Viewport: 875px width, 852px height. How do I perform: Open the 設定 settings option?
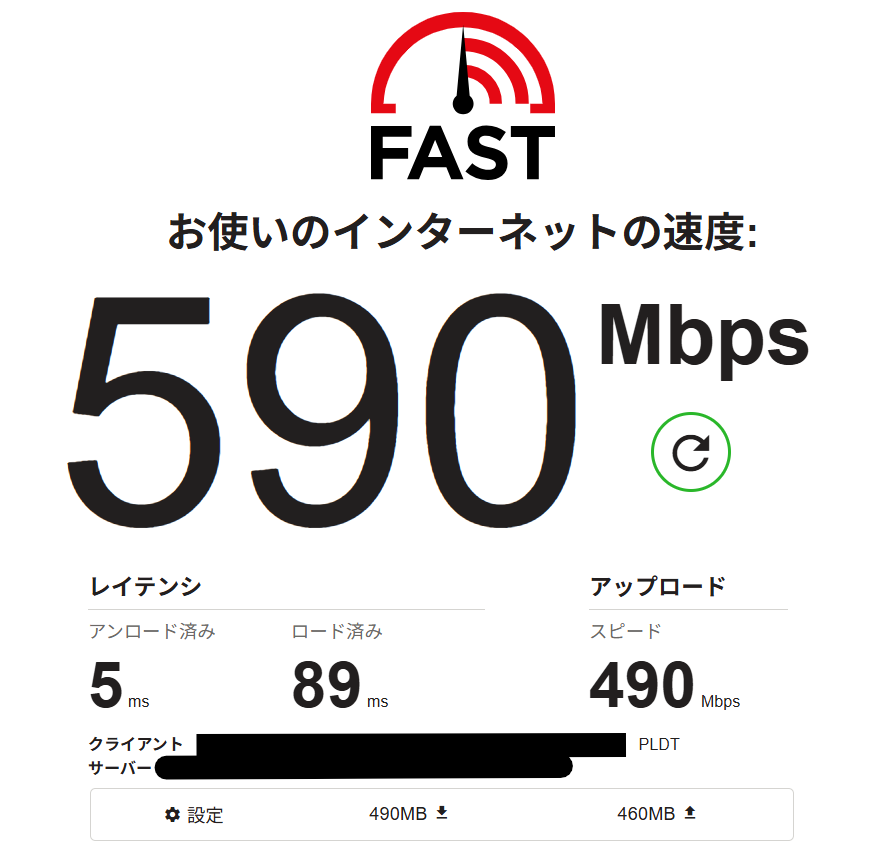[x=195, y=815]
